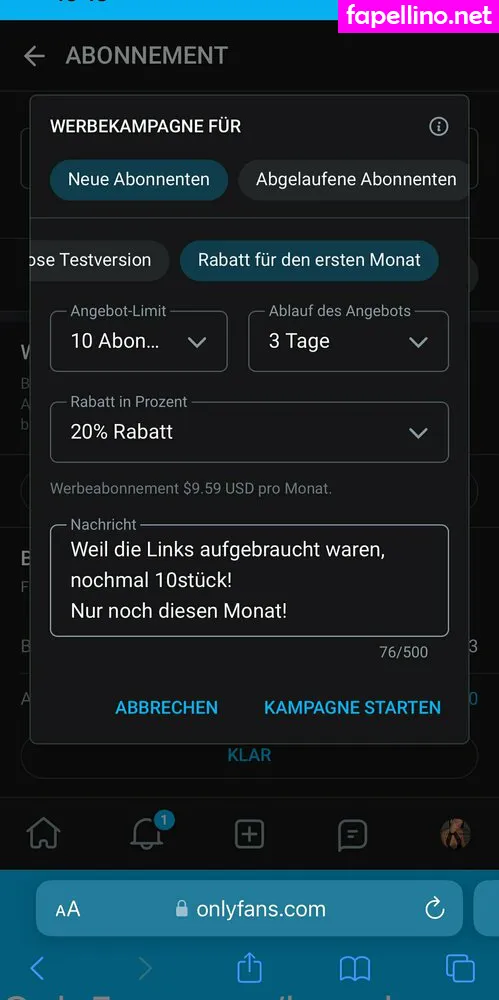Screen dimensions: 499x1000
Task: Open the Rabatt in Prozent dropdown
Action: coord(250,432)
